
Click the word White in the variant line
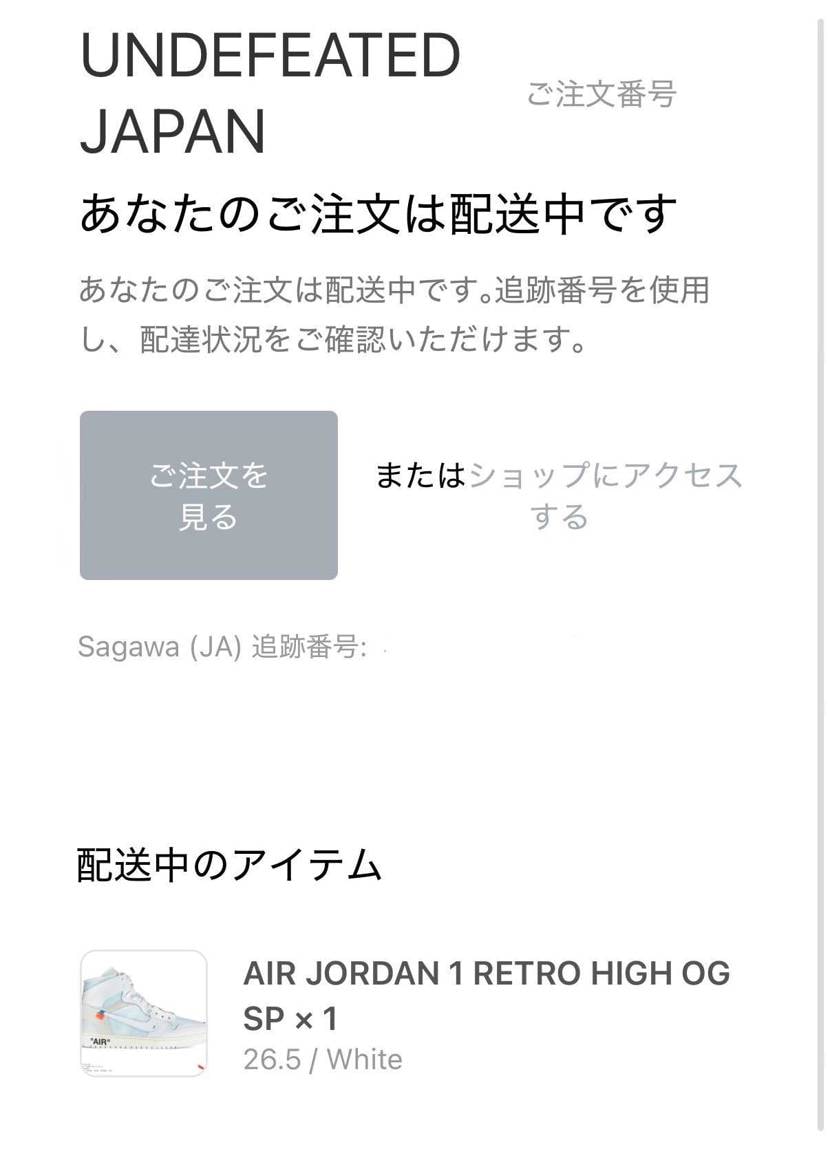pos(364,1058)
